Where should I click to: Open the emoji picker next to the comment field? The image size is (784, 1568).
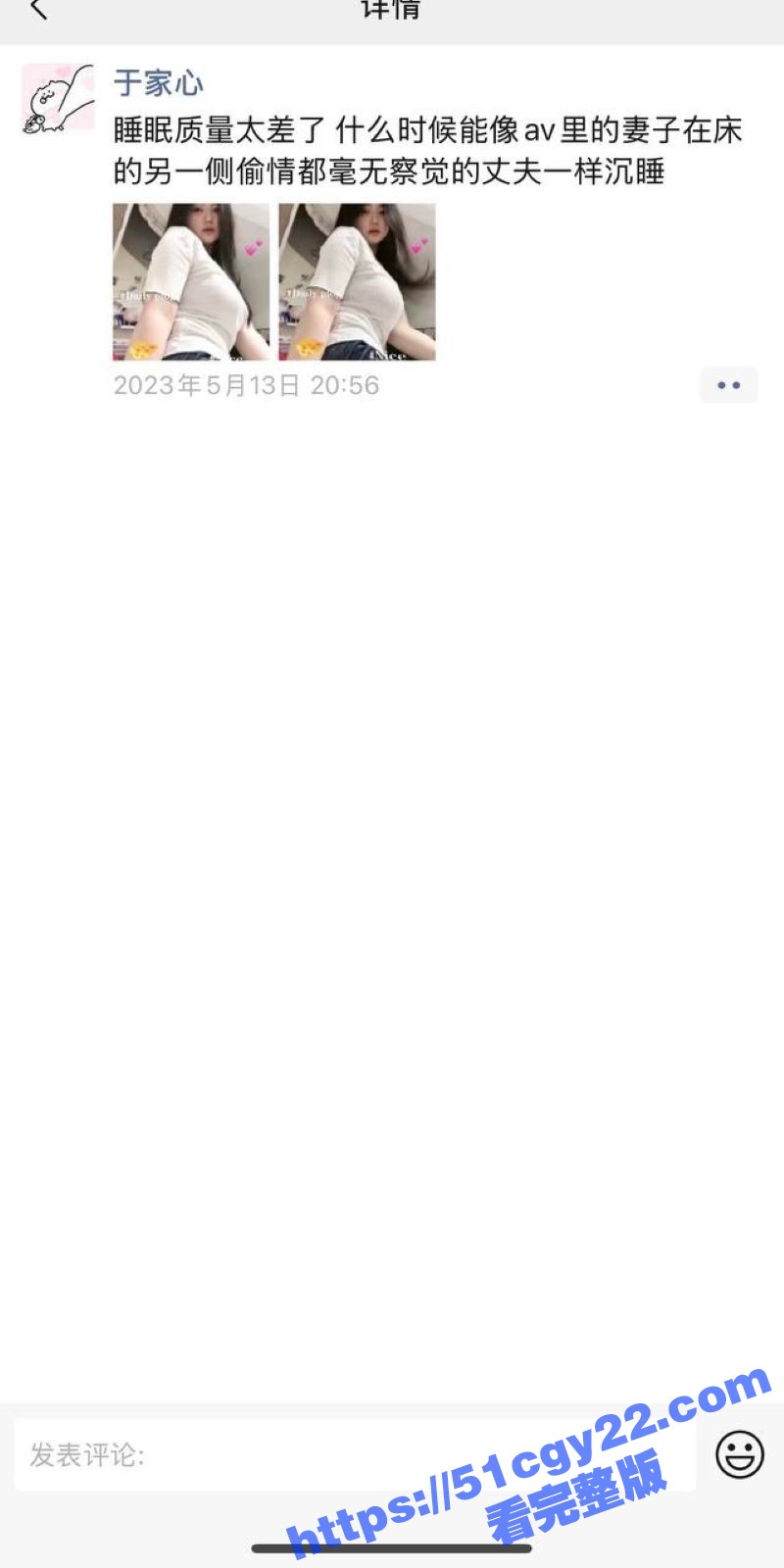tap(739, 1454)
